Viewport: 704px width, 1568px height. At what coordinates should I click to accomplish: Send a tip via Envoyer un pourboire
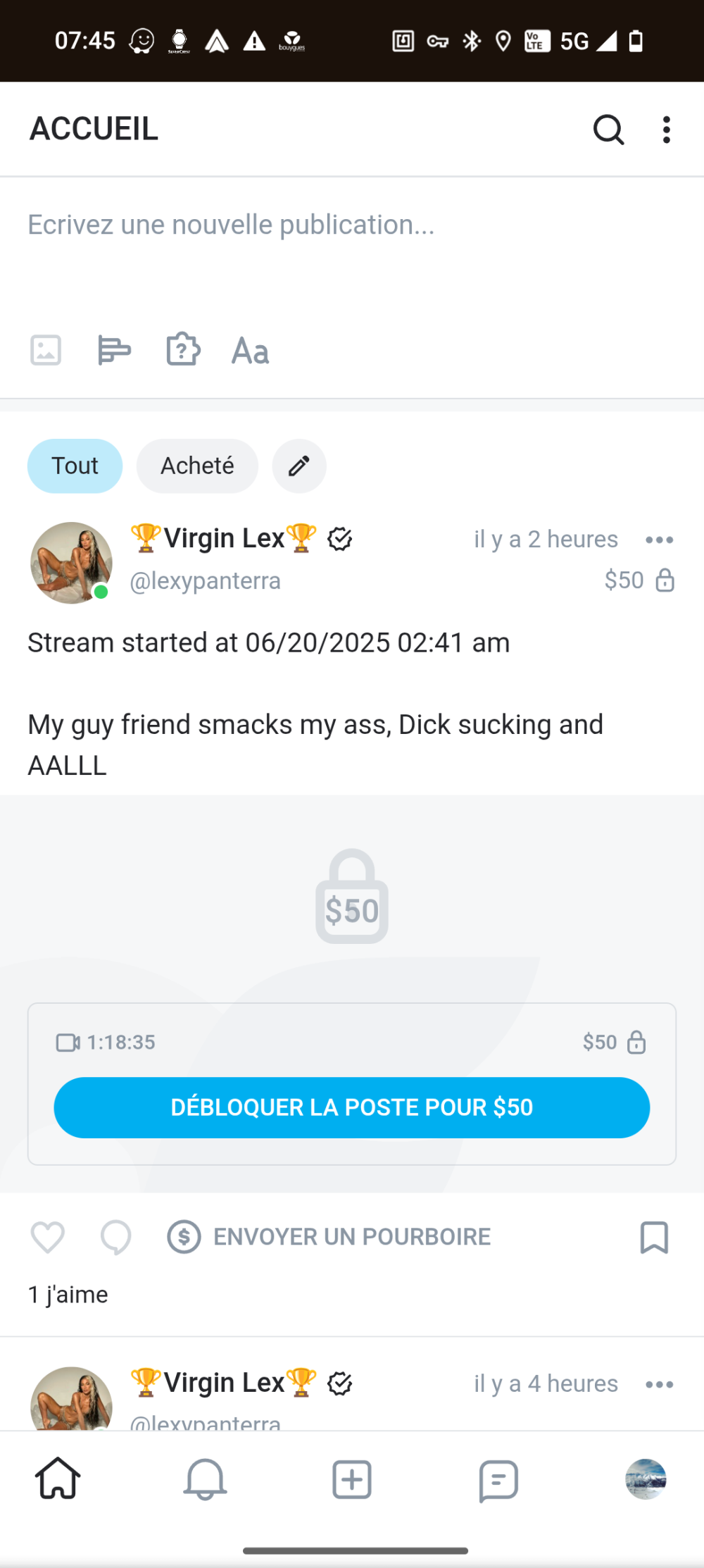(329, 1237)
